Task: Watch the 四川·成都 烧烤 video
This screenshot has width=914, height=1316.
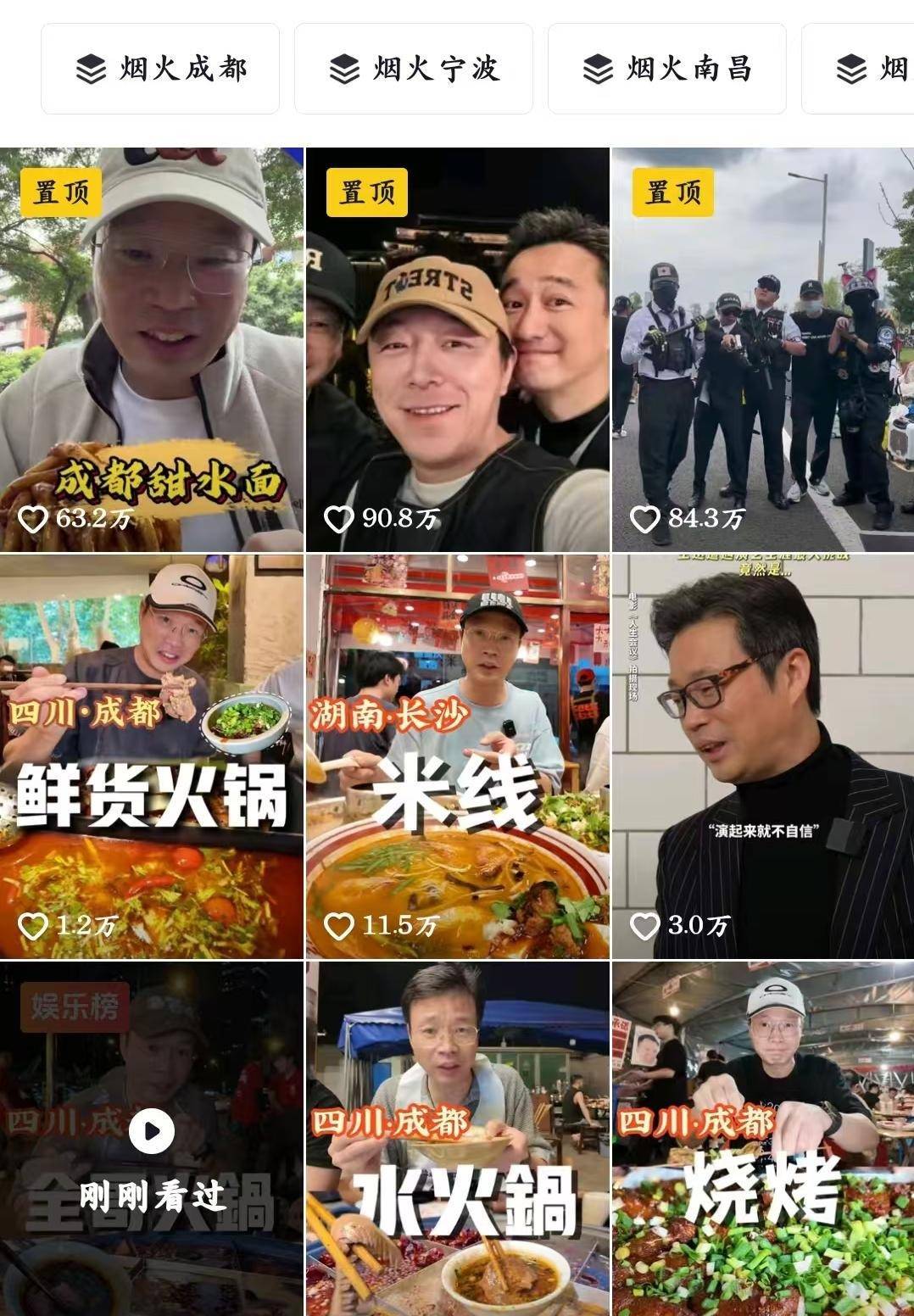Action: point(762,1138)
